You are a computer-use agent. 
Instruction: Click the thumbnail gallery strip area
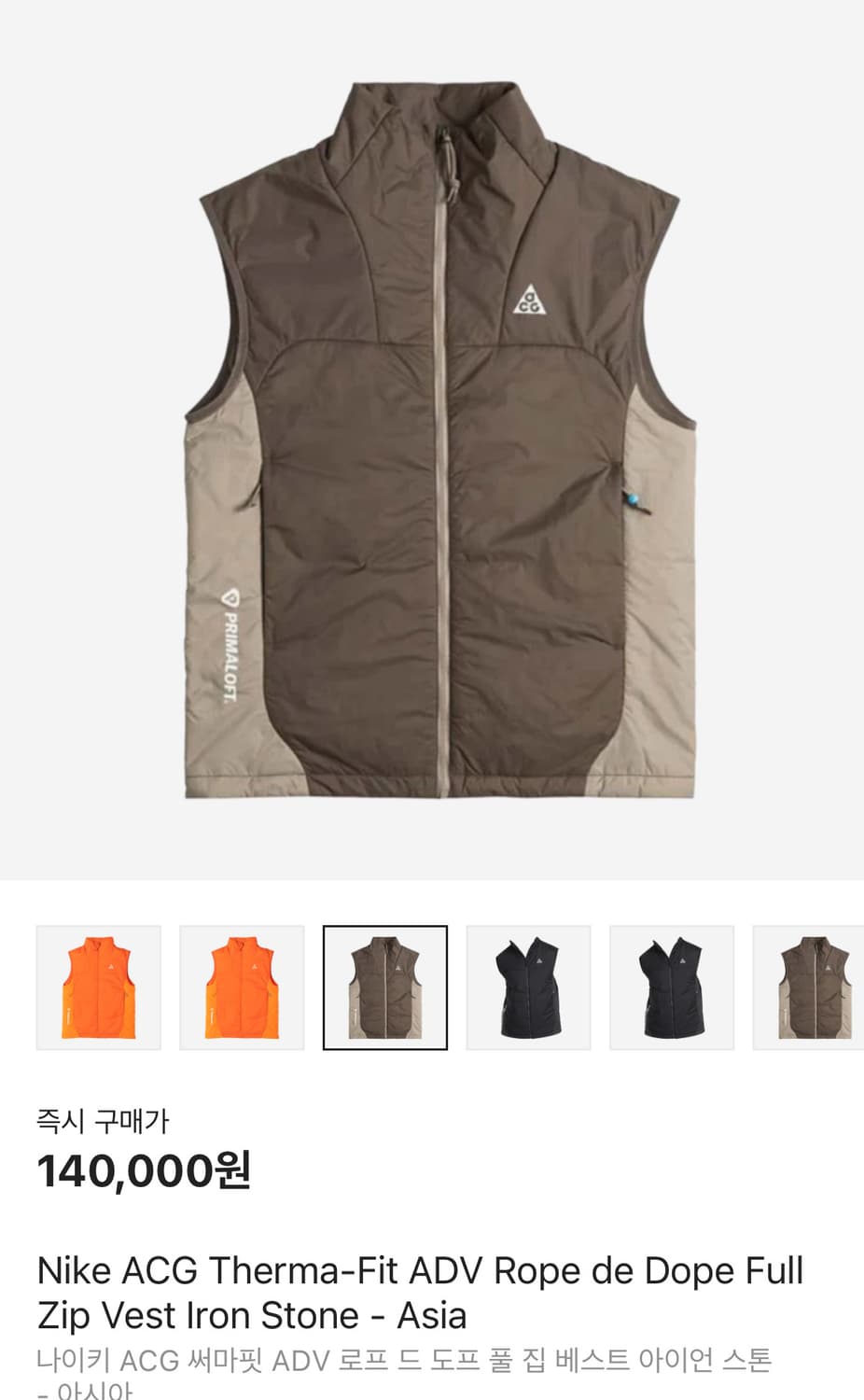[432, 986]
